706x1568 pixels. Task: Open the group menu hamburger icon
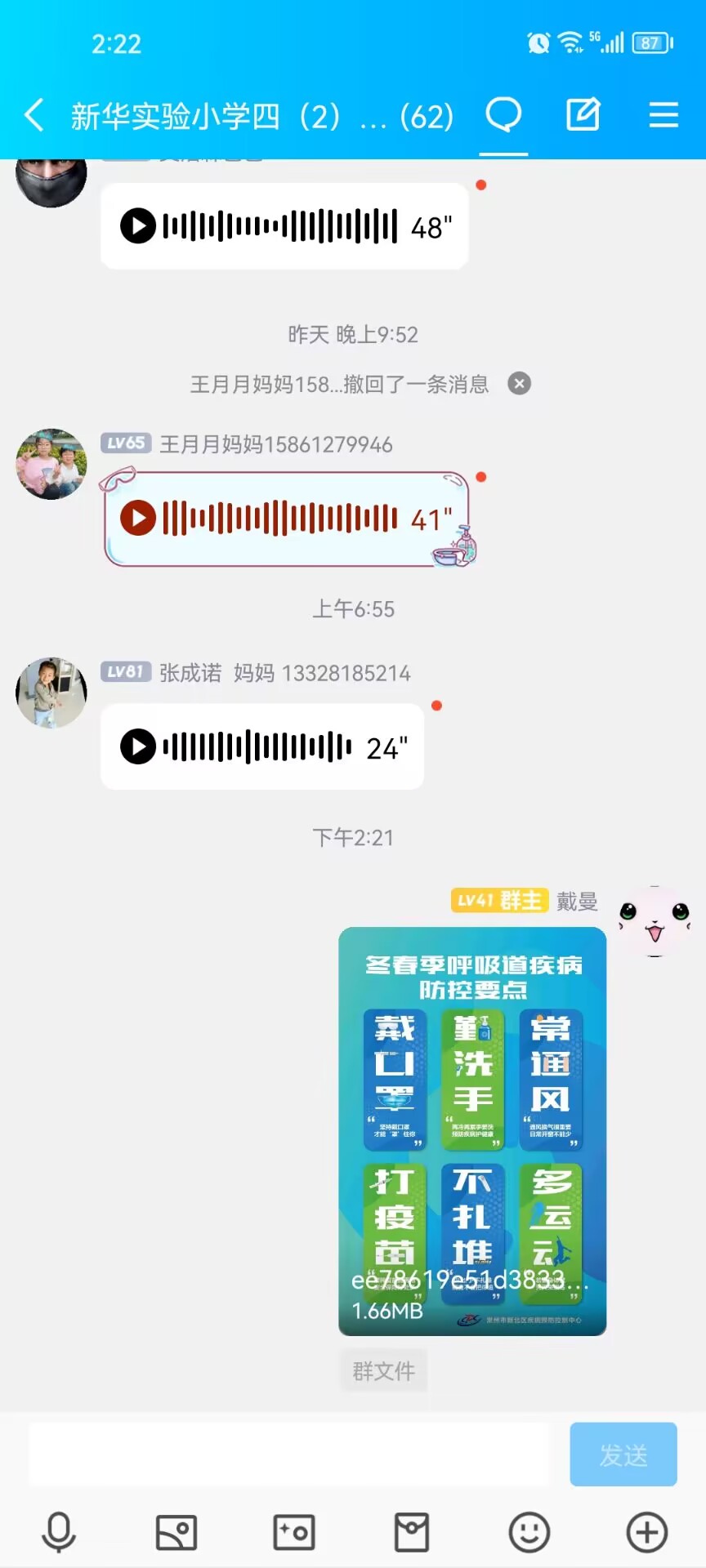click(664, 115)
